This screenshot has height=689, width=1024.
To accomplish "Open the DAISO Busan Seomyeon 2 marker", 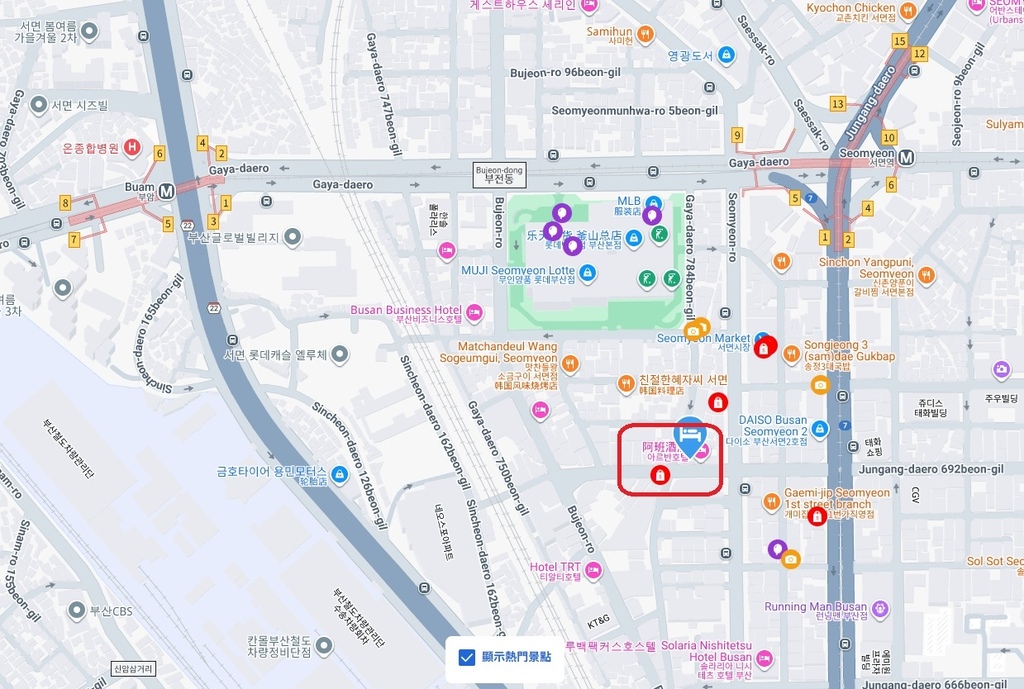I will point(820,428).
